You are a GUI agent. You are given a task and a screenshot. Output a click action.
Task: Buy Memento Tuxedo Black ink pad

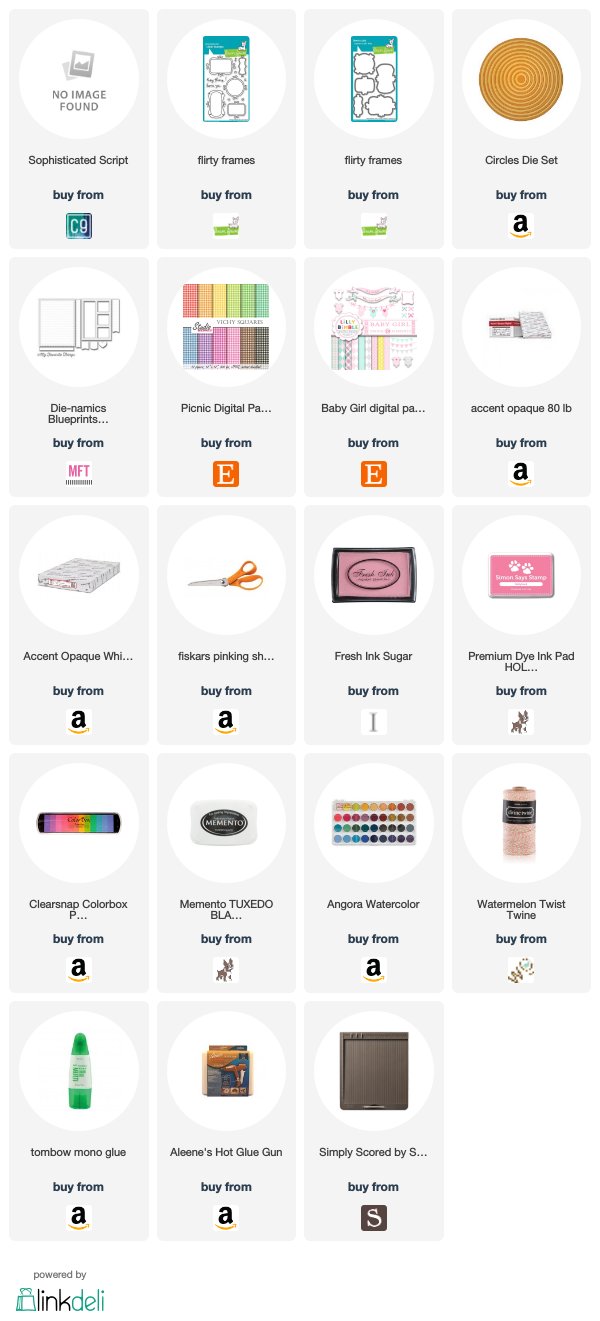pyautogui.click(x=225, y=970)
